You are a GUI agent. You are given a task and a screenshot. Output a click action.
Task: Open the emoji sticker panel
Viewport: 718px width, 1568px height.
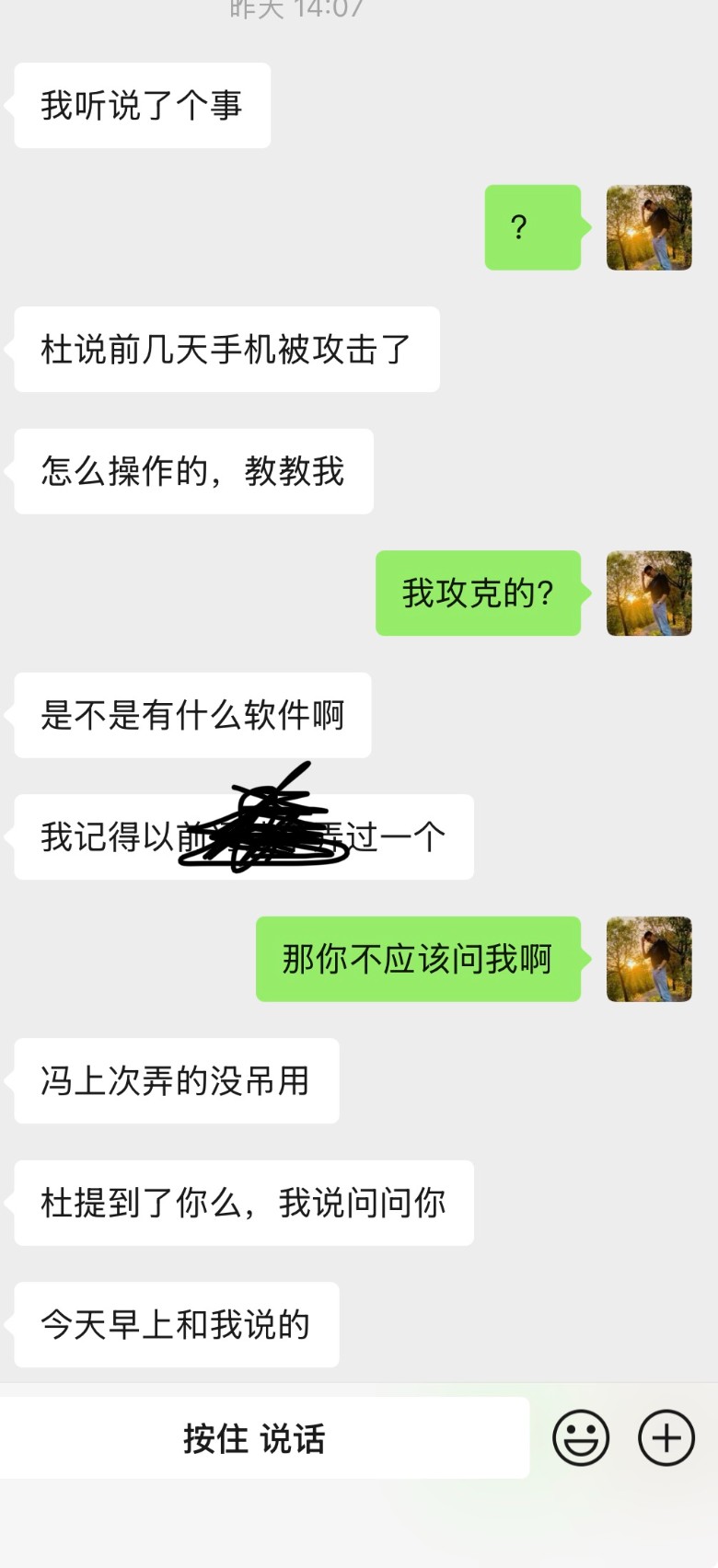(581, 1437)
